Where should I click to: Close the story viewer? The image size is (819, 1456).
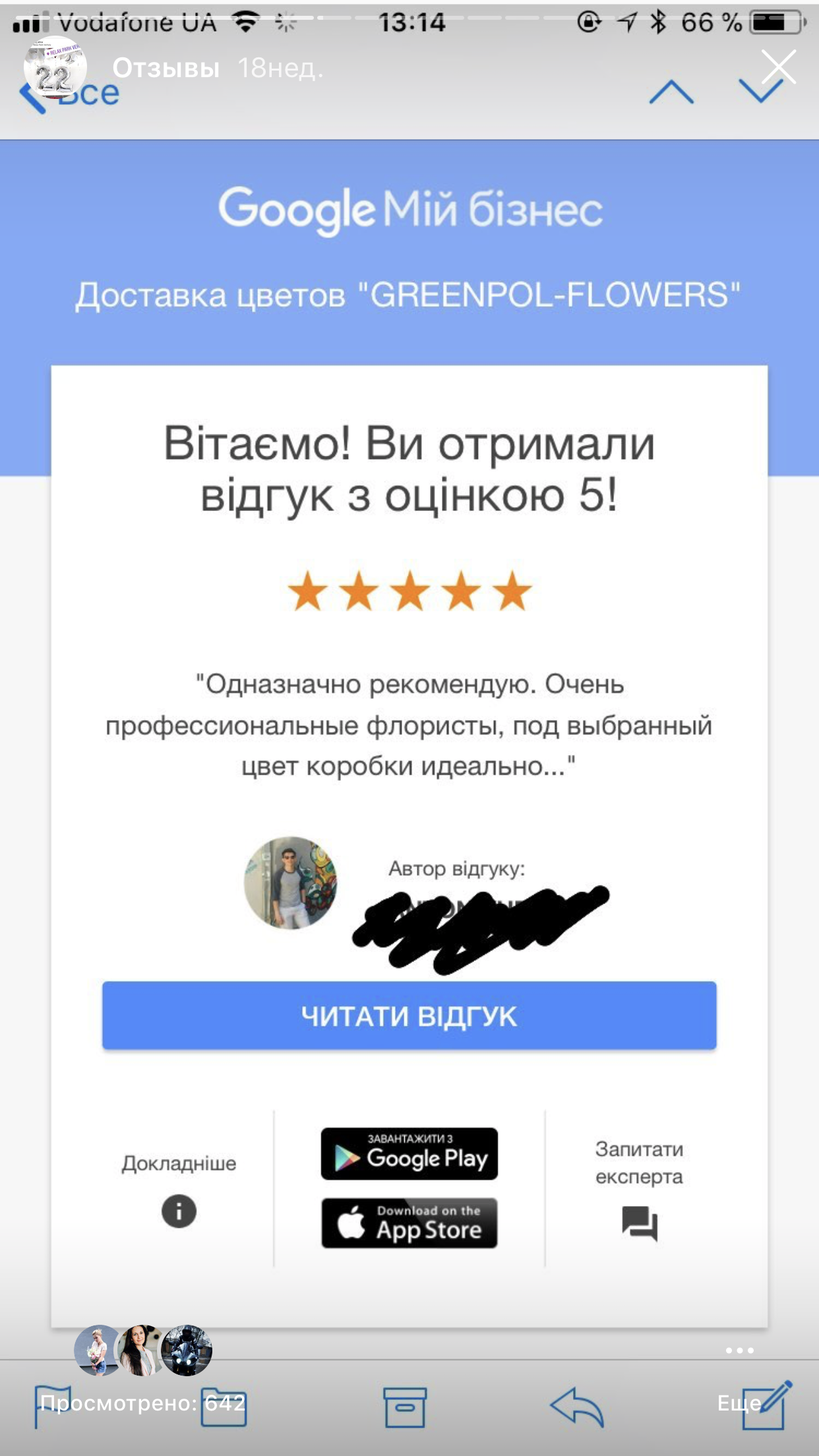click(779, 67)
